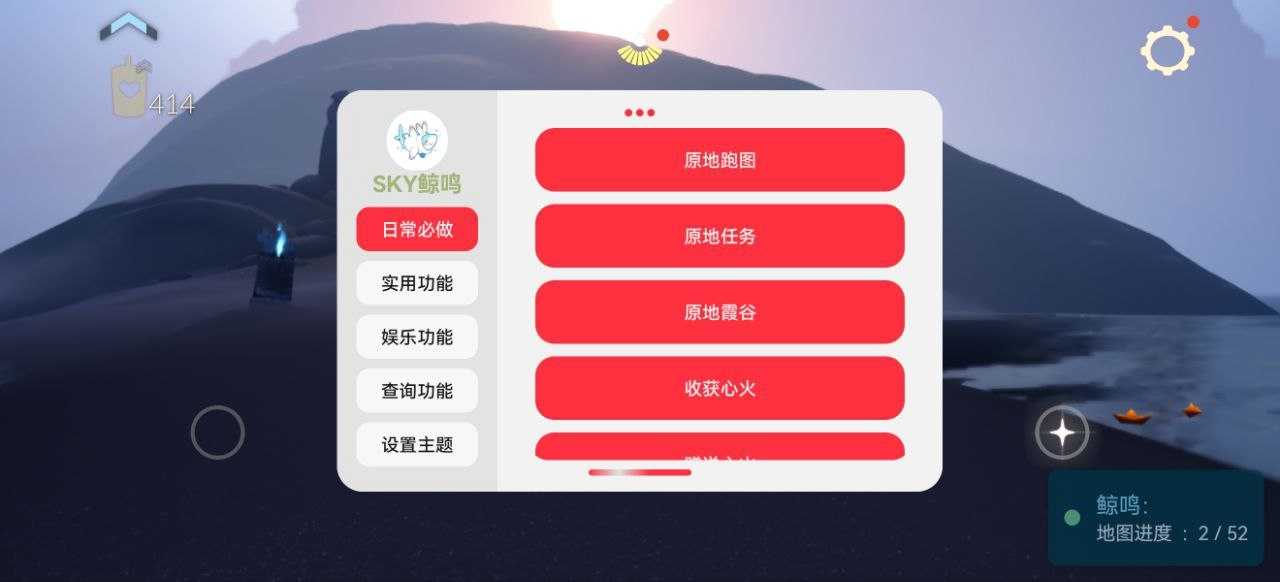The width and height of the screenshot is (1280, 582).
Task: Open the 实用功能 tab
Action: 417,283
